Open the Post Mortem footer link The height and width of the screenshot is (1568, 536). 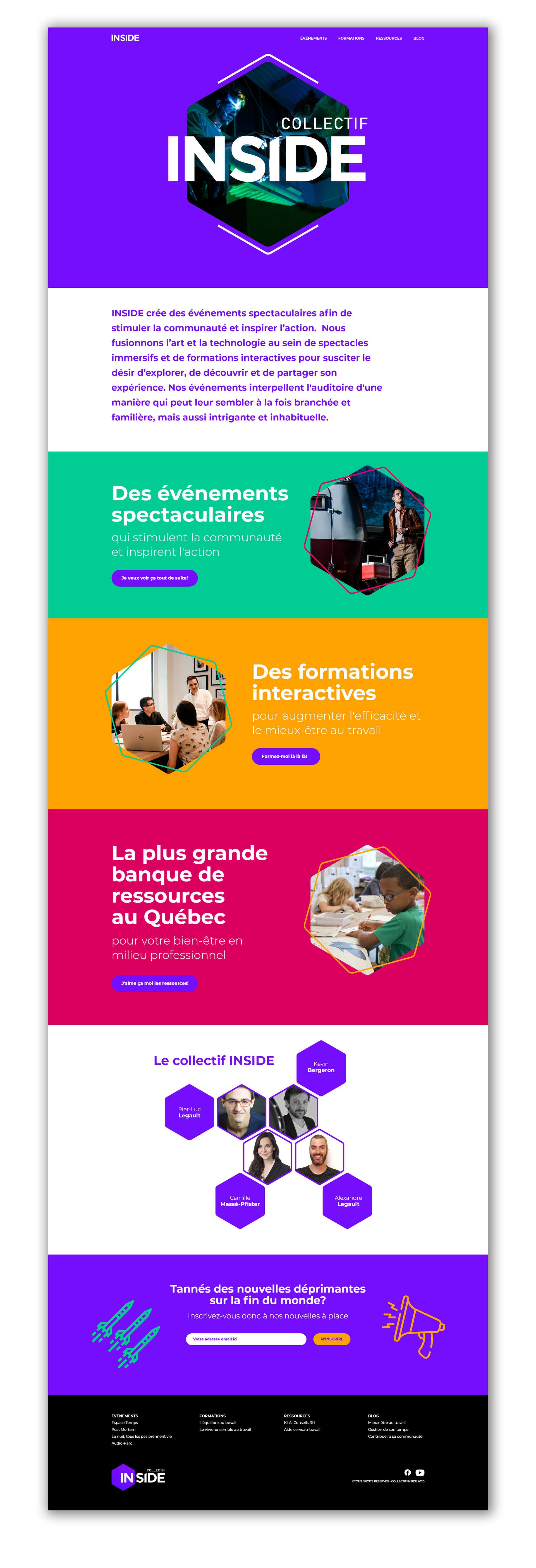point(124,1429)
